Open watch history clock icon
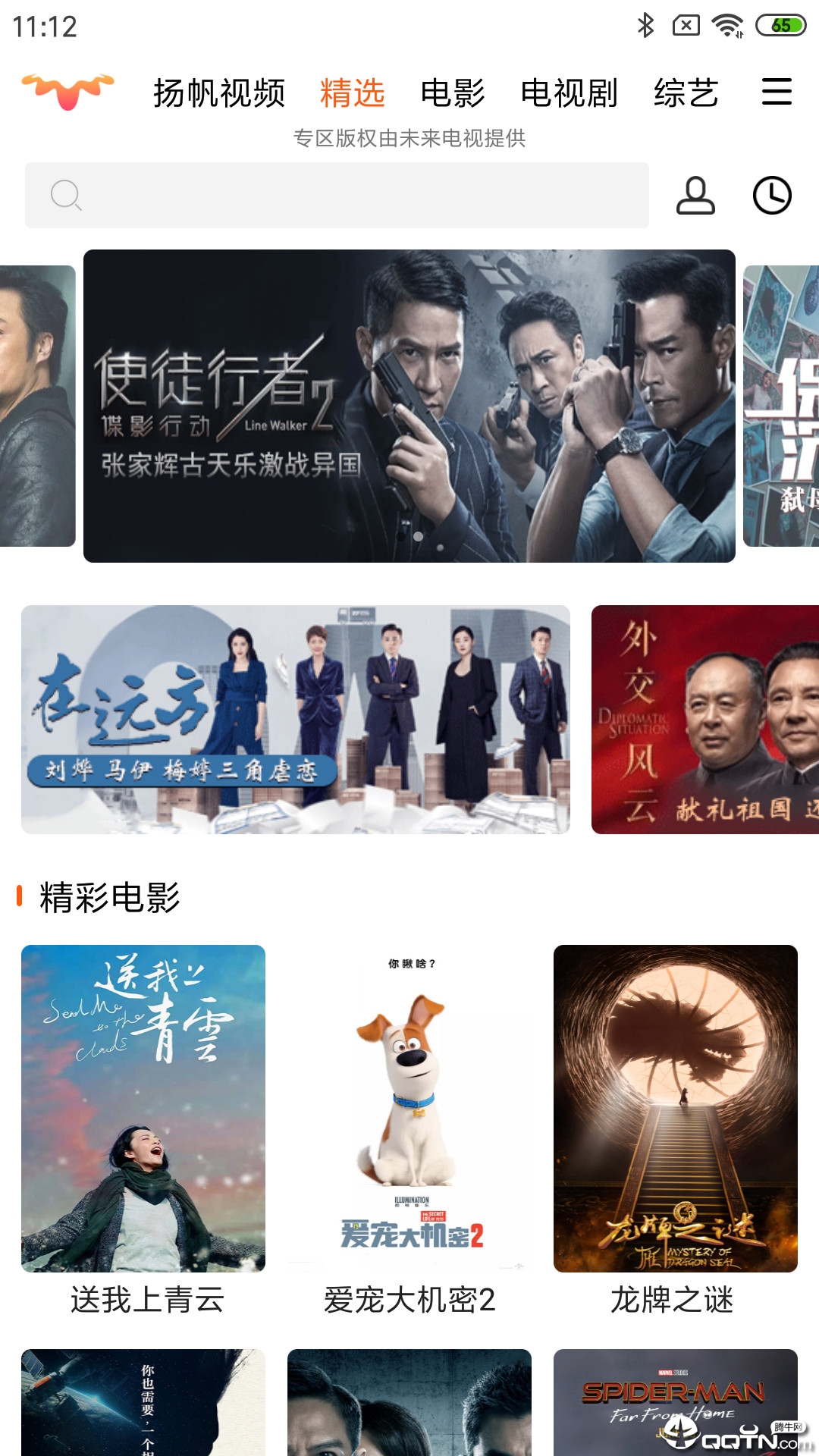The image size is (819, 1456). tap(772, 196)
